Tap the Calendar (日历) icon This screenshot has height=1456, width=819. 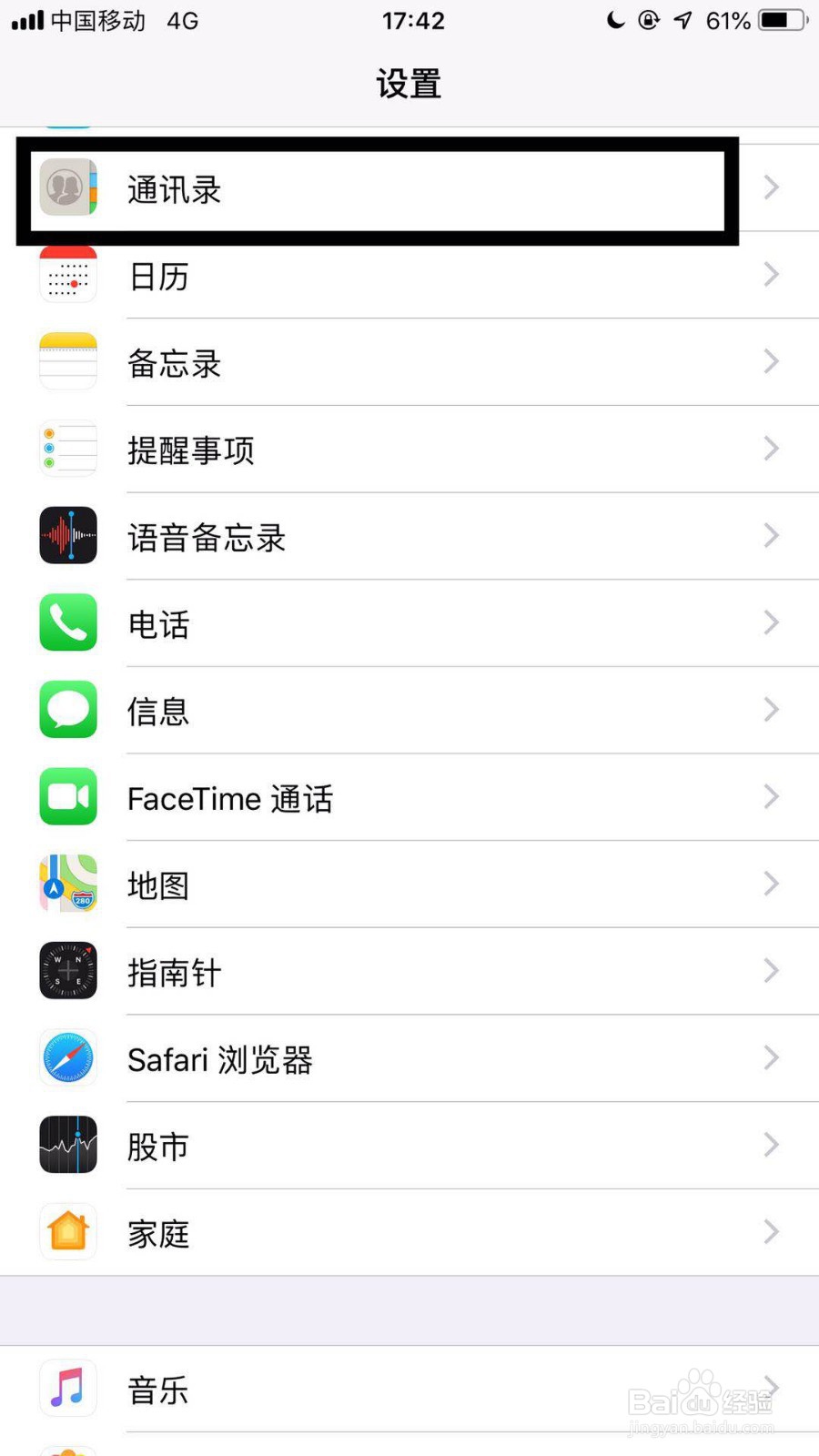68,275
